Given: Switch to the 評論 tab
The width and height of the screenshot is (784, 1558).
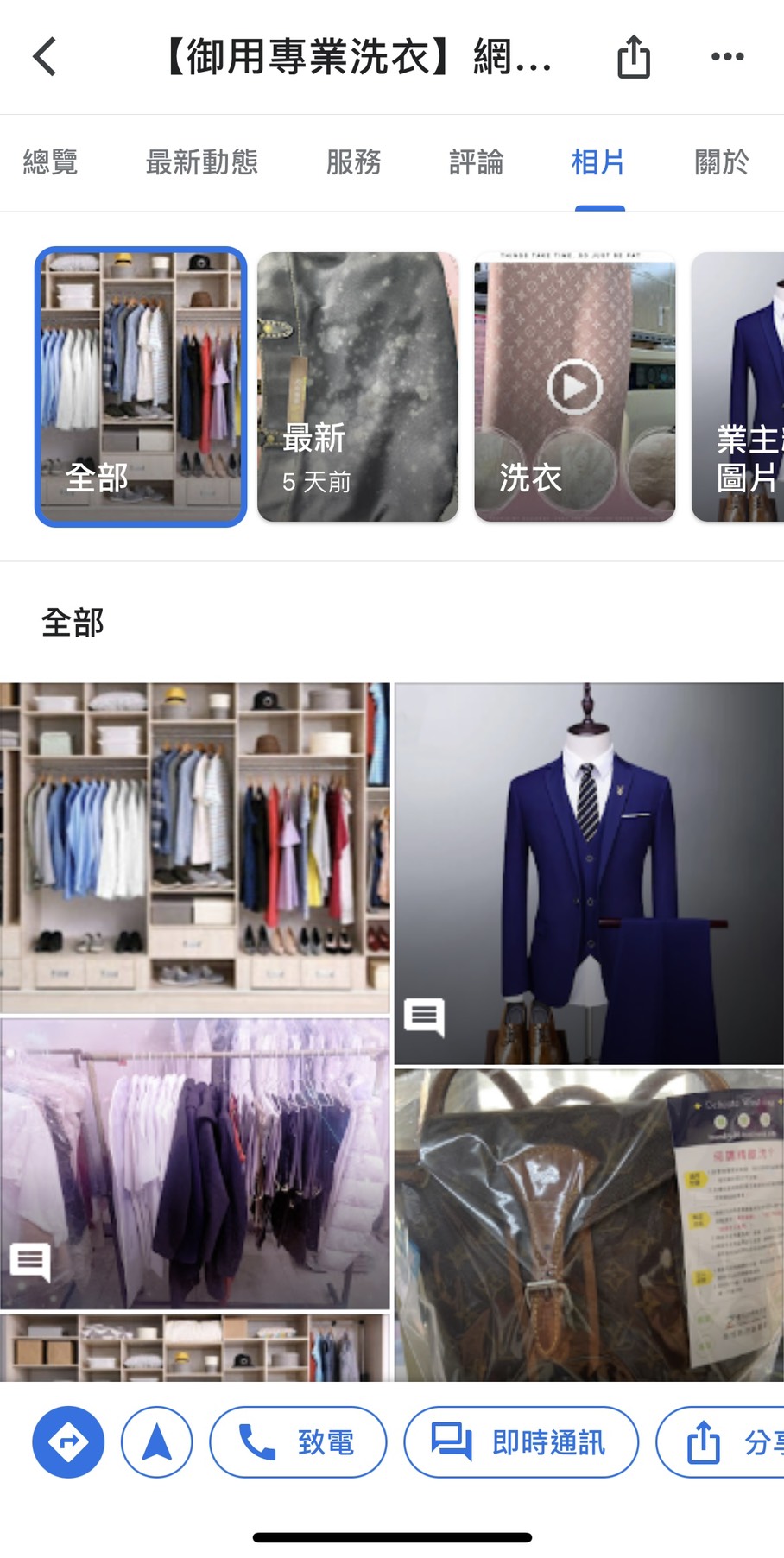Looking at the screenshot, I should 476,162.
